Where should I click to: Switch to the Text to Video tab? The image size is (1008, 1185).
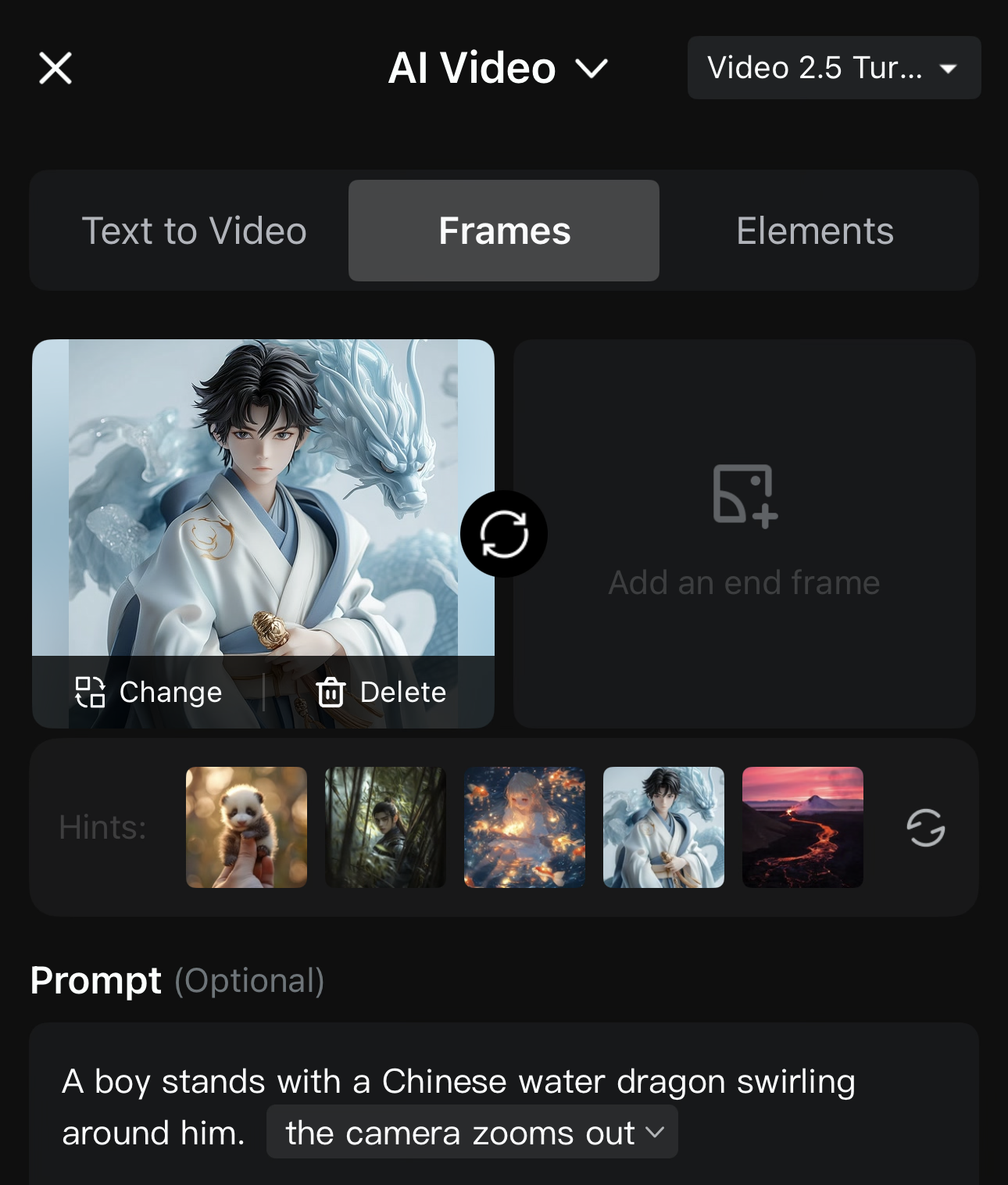pyautogui.click(x=194, y=231)
